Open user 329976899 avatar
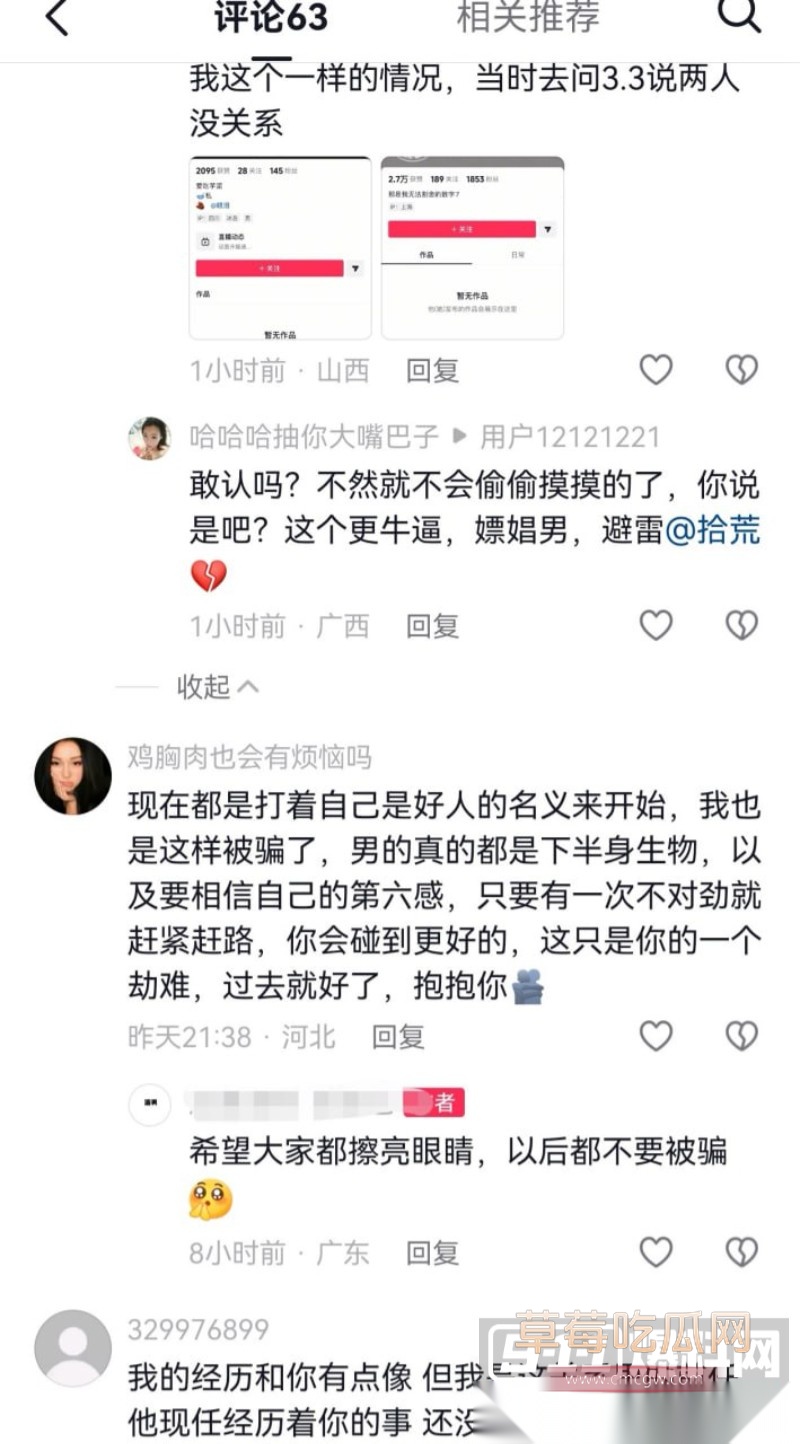This screenshot has height=1444, width=800. pos(73,1348)
